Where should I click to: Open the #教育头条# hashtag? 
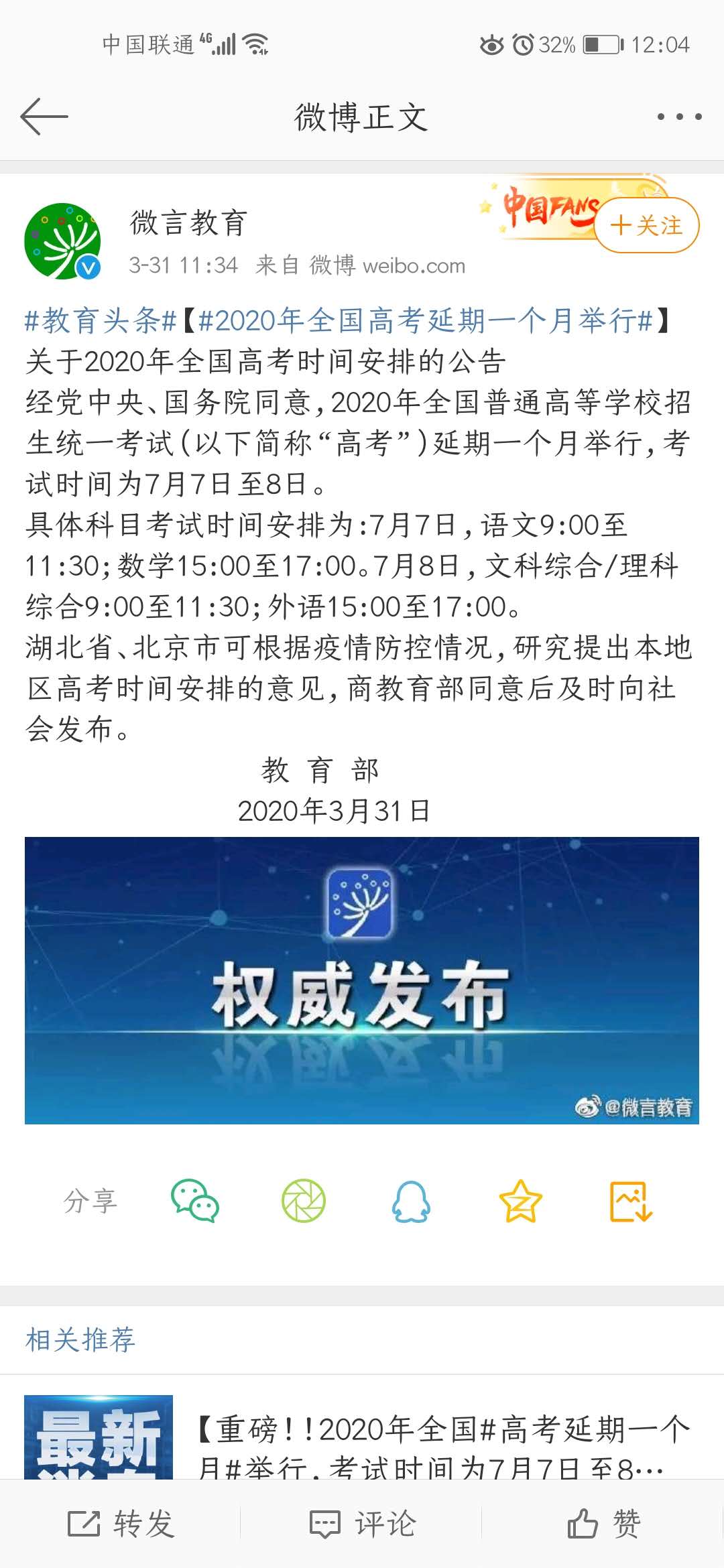(101, 321)
